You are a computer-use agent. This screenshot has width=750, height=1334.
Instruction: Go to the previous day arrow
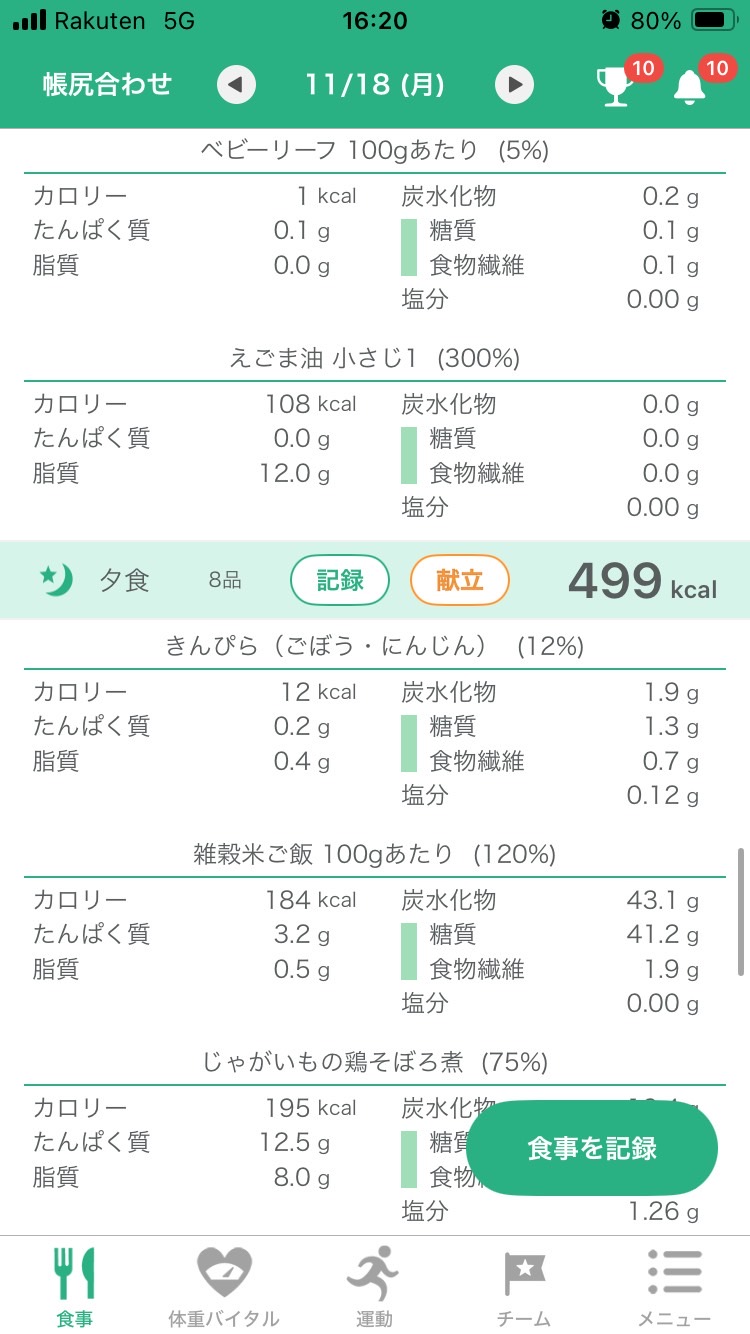pos(236,85)
